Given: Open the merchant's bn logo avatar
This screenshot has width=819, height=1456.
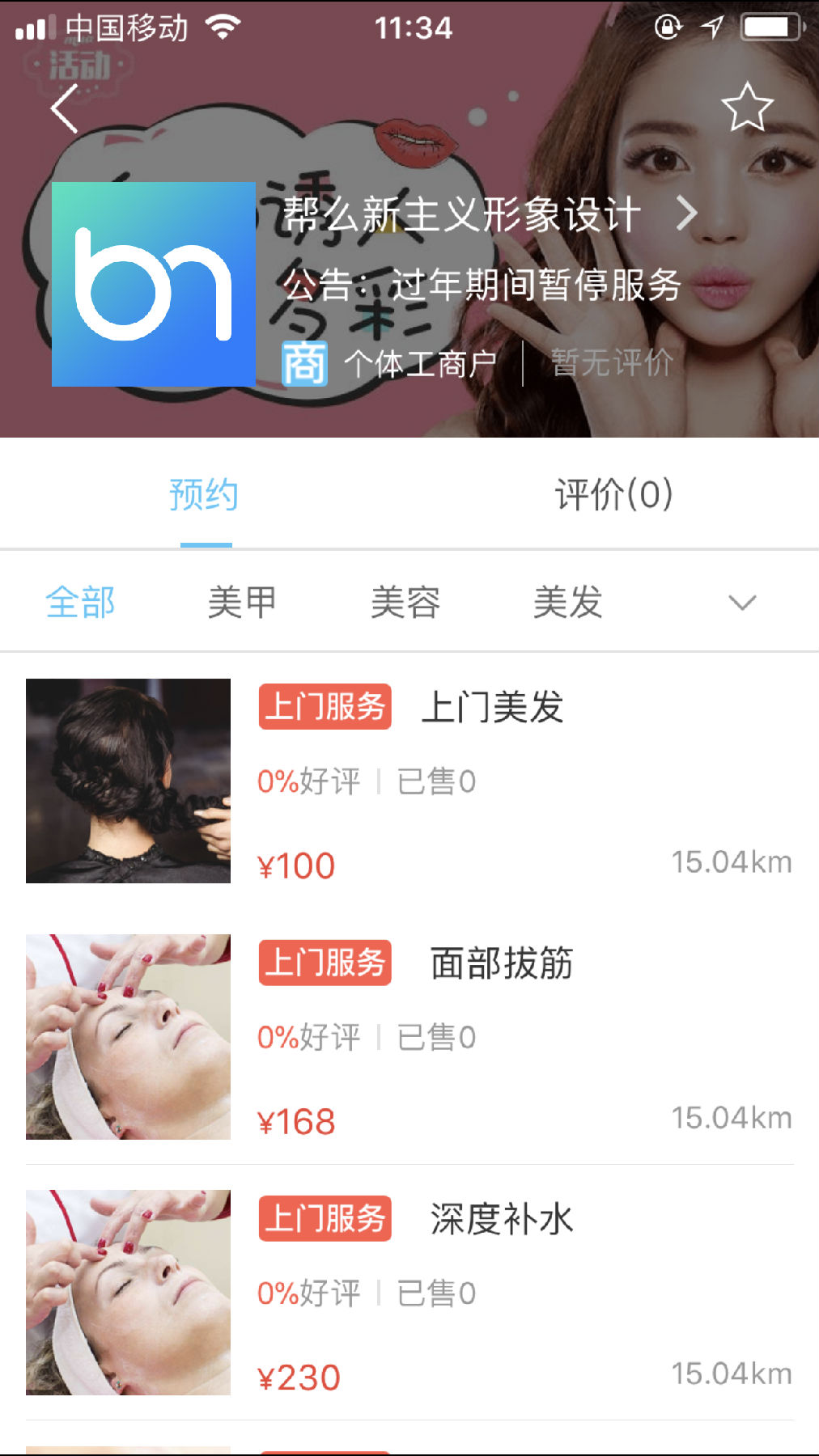Looking at the screenshot, I should tap(154, 283).
